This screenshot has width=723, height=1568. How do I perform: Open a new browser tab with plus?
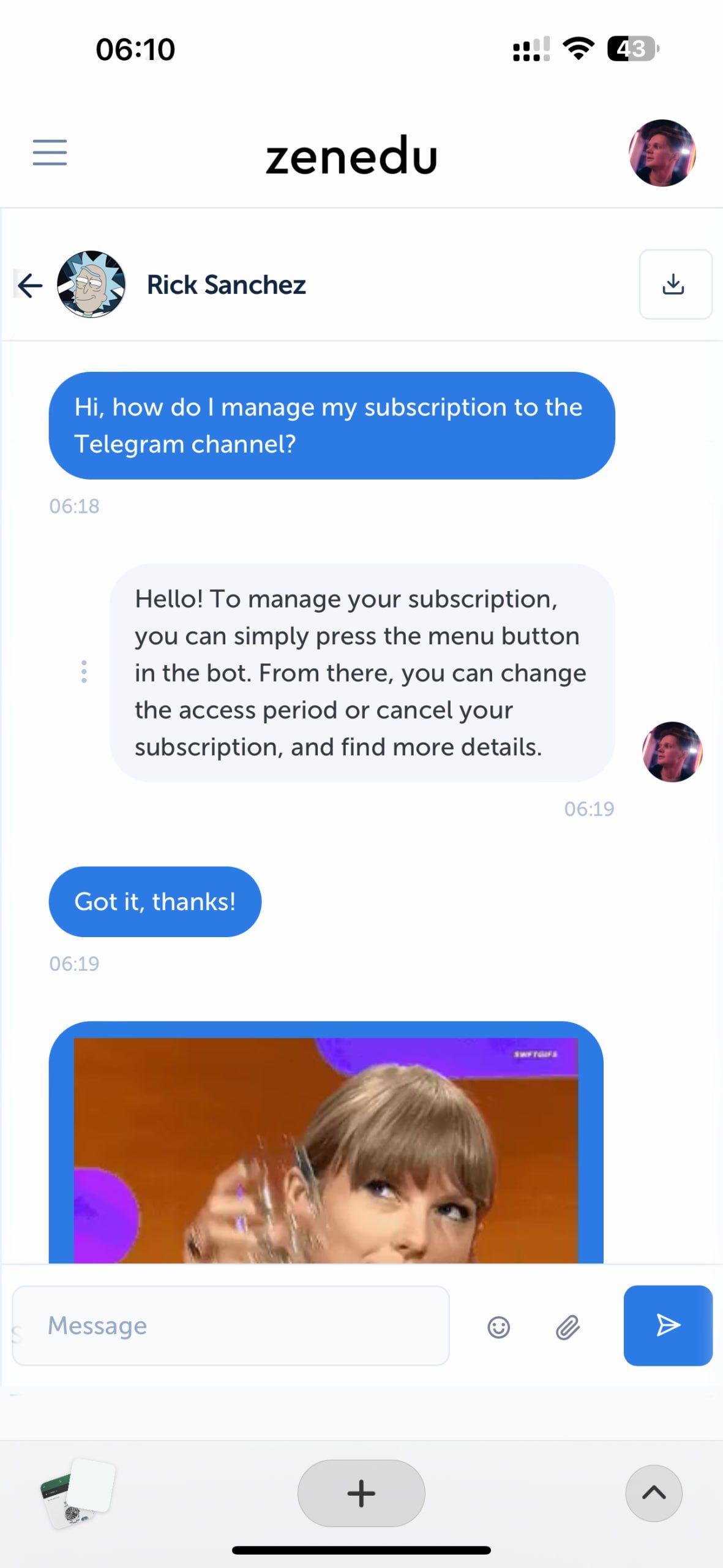[x=361, y=1493]
